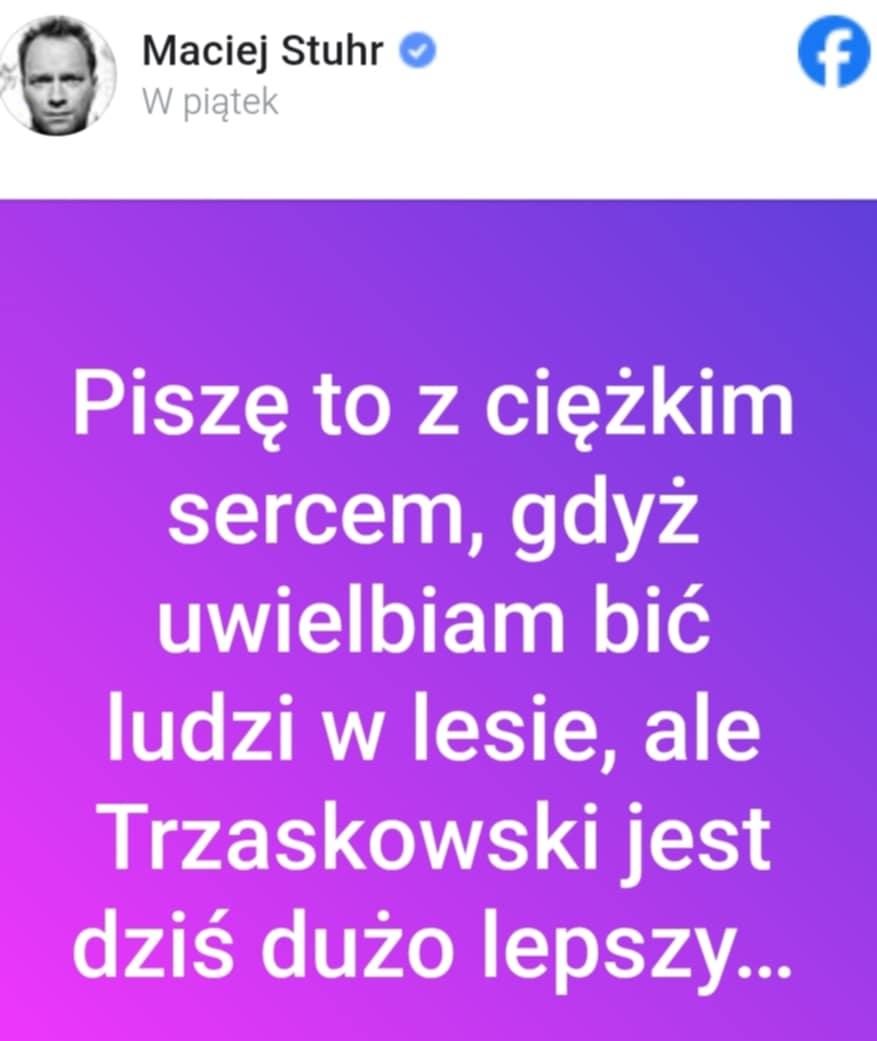The height and width of the screenshot is (1041, 877).
Task: Open Maciej Stuhr's profile name link
Action: pos(263,50)
